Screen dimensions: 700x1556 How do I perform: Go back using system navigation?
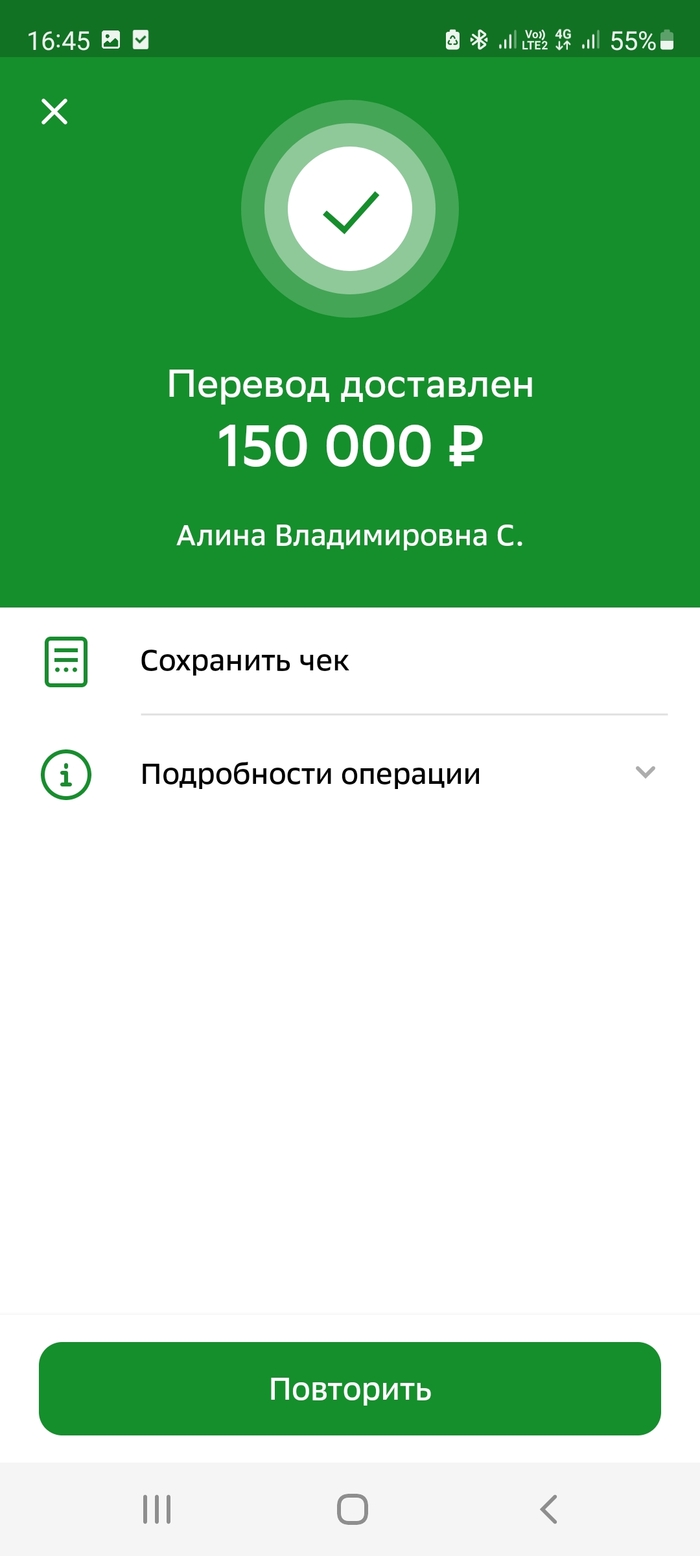[x=547, y=1509]
